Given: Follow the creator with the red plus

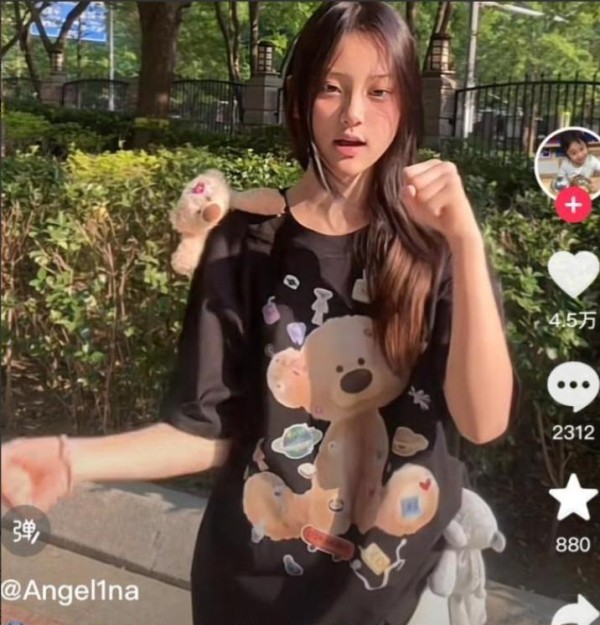Looking at the screenshot, I should [x=573, y=206].
